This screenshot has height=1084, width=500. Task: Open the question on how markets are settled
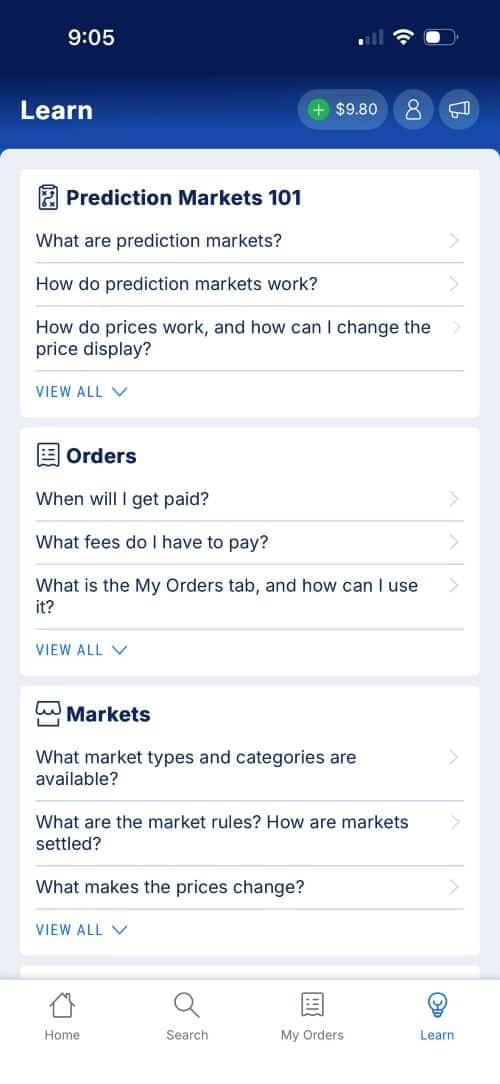[249, 833]
